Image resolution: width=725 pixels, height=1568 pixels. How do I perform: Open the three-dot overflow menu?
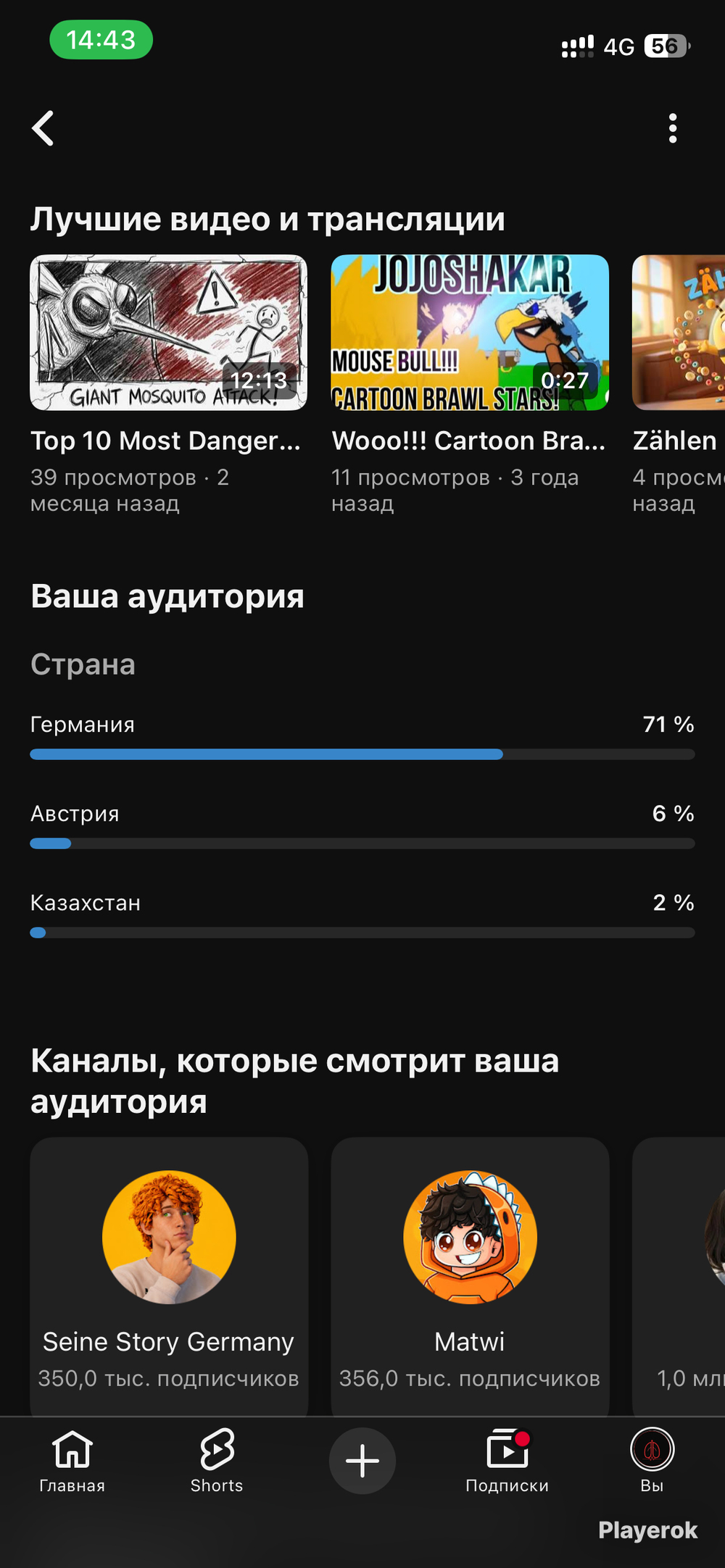(673, 128)
